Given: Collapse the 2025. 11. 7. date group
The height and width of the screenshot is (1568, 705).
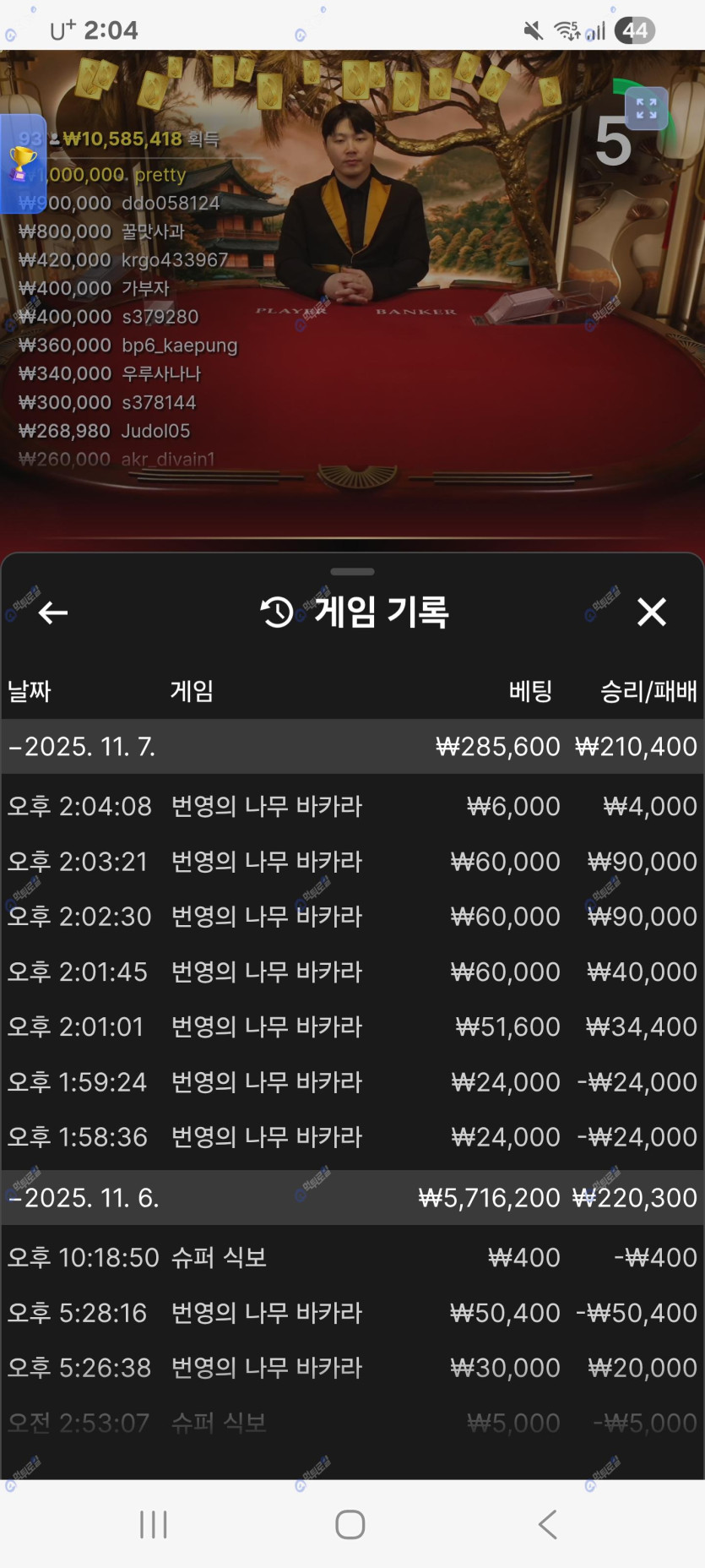Looking at the screenshot, I should [x=82, y=747].
